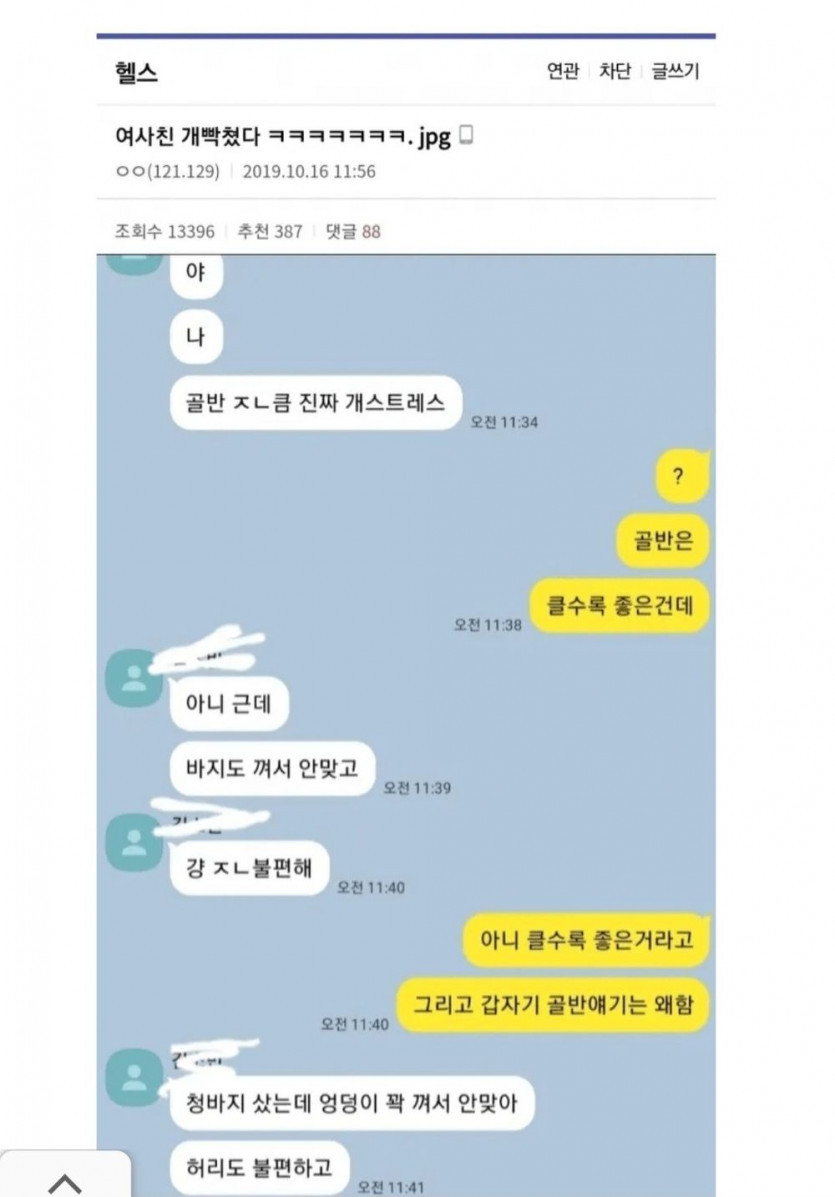Screen dimensions: 835x1197
Task: Write a new post with 글쓰기
Action: pos(675,71)
